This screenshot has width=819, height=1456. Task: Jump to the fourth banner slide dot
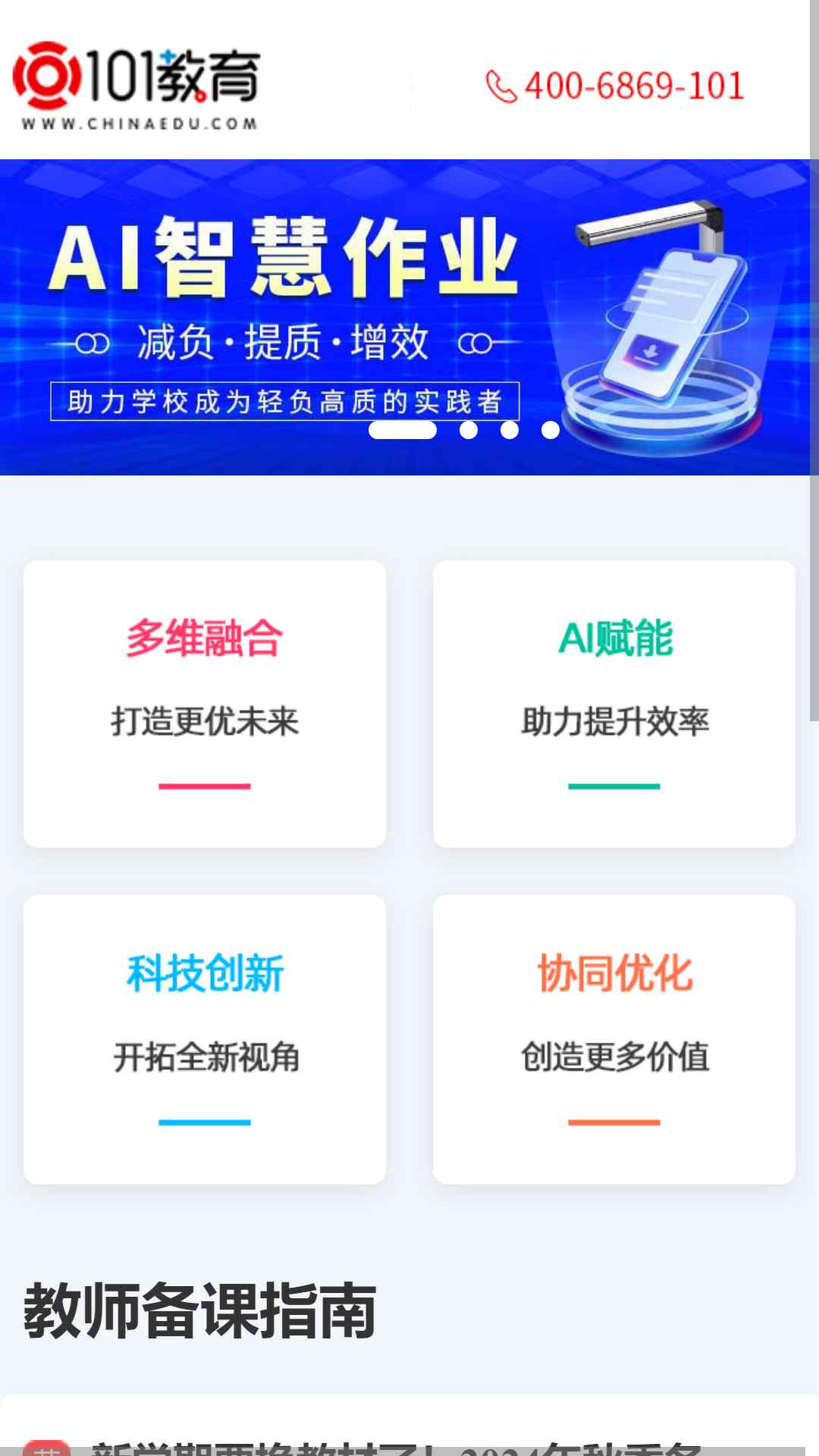(x=551, y=430)
